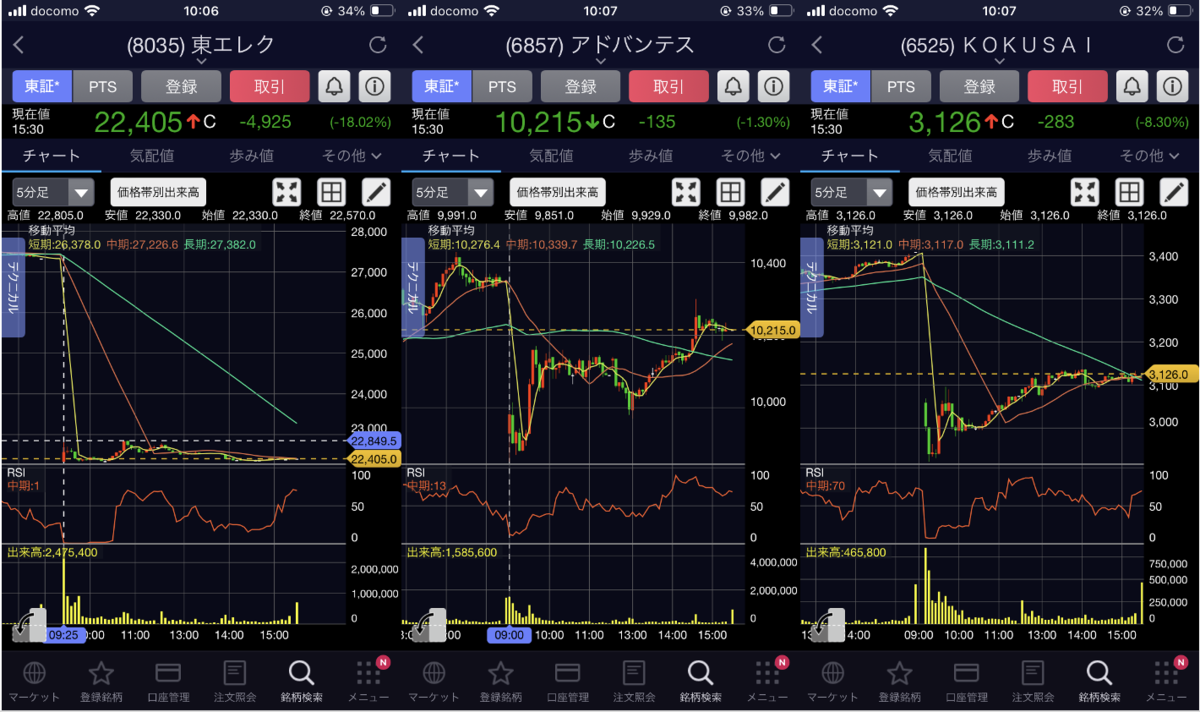1200x712 pixels.
Task: Open 歩み値 tab on the アドバンテス screen
Action: [650, 156]
